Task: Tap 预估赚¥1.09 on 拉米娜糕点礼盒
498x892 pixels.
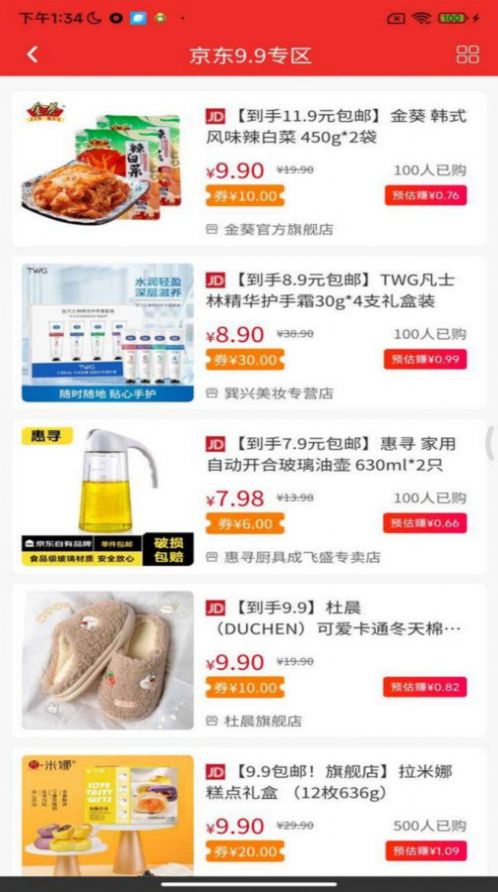Action: (426, 851)
